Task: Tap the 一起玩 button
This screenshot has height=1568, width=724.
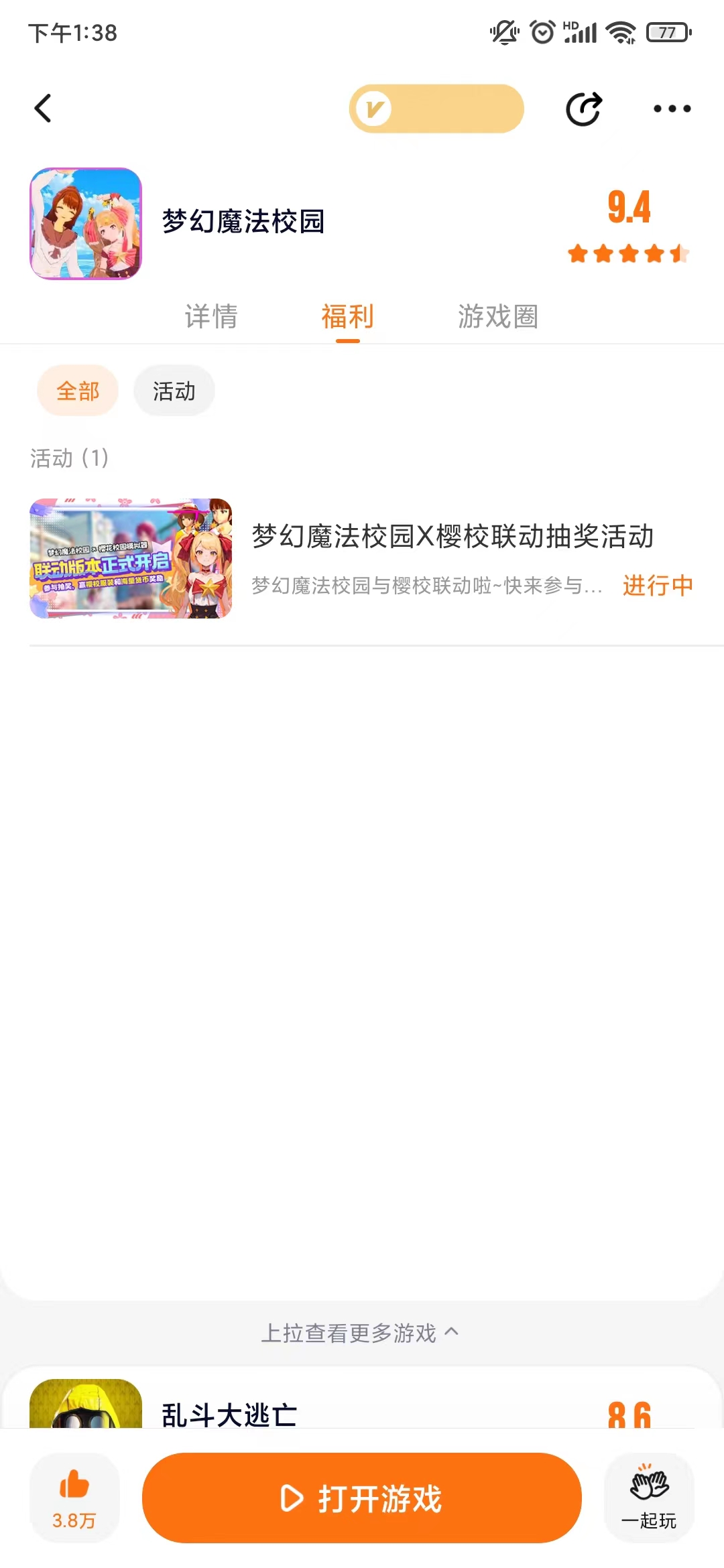Action: pos(649,1497)
